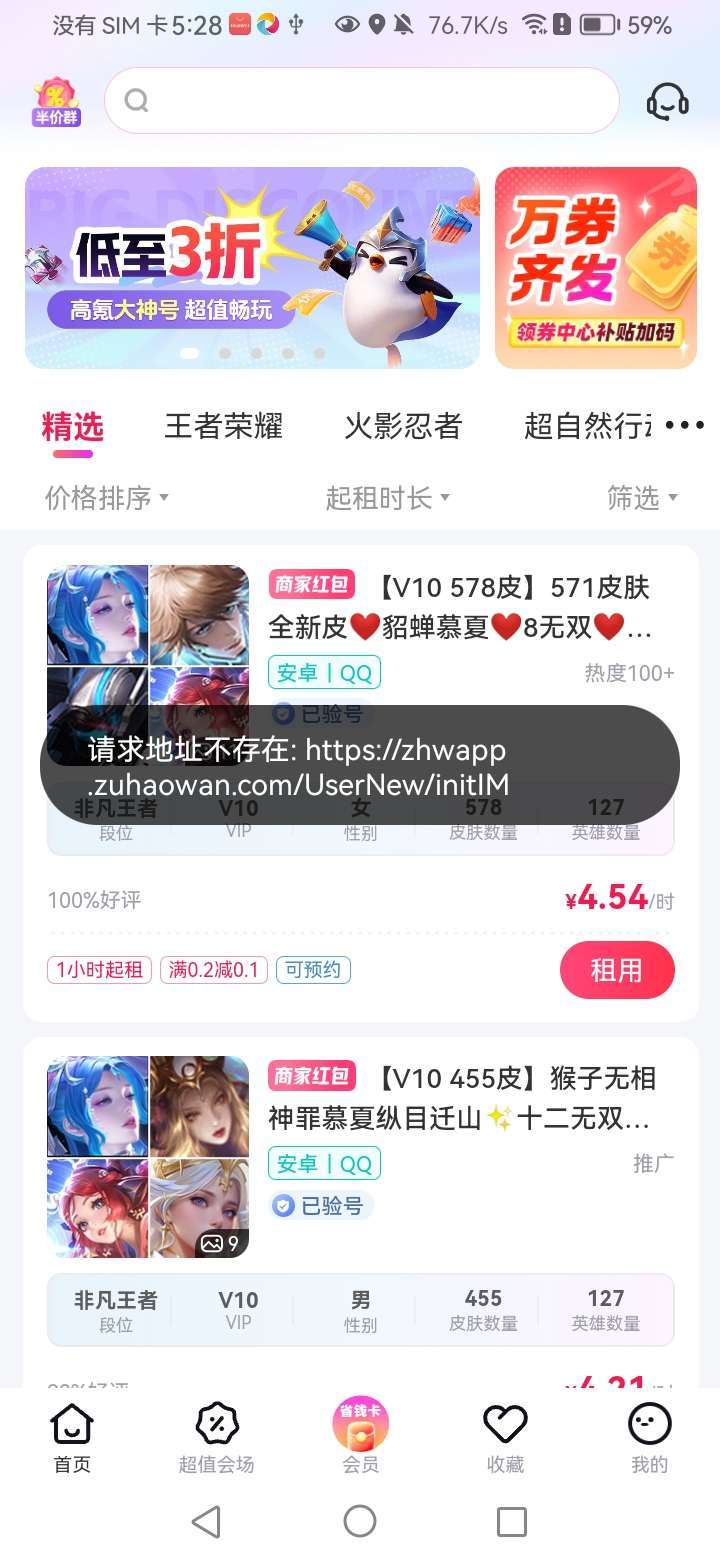The height and width of the screenshot is (1560, 720).
Task: Tap the search magnifier icon
Action: [137, 100]
